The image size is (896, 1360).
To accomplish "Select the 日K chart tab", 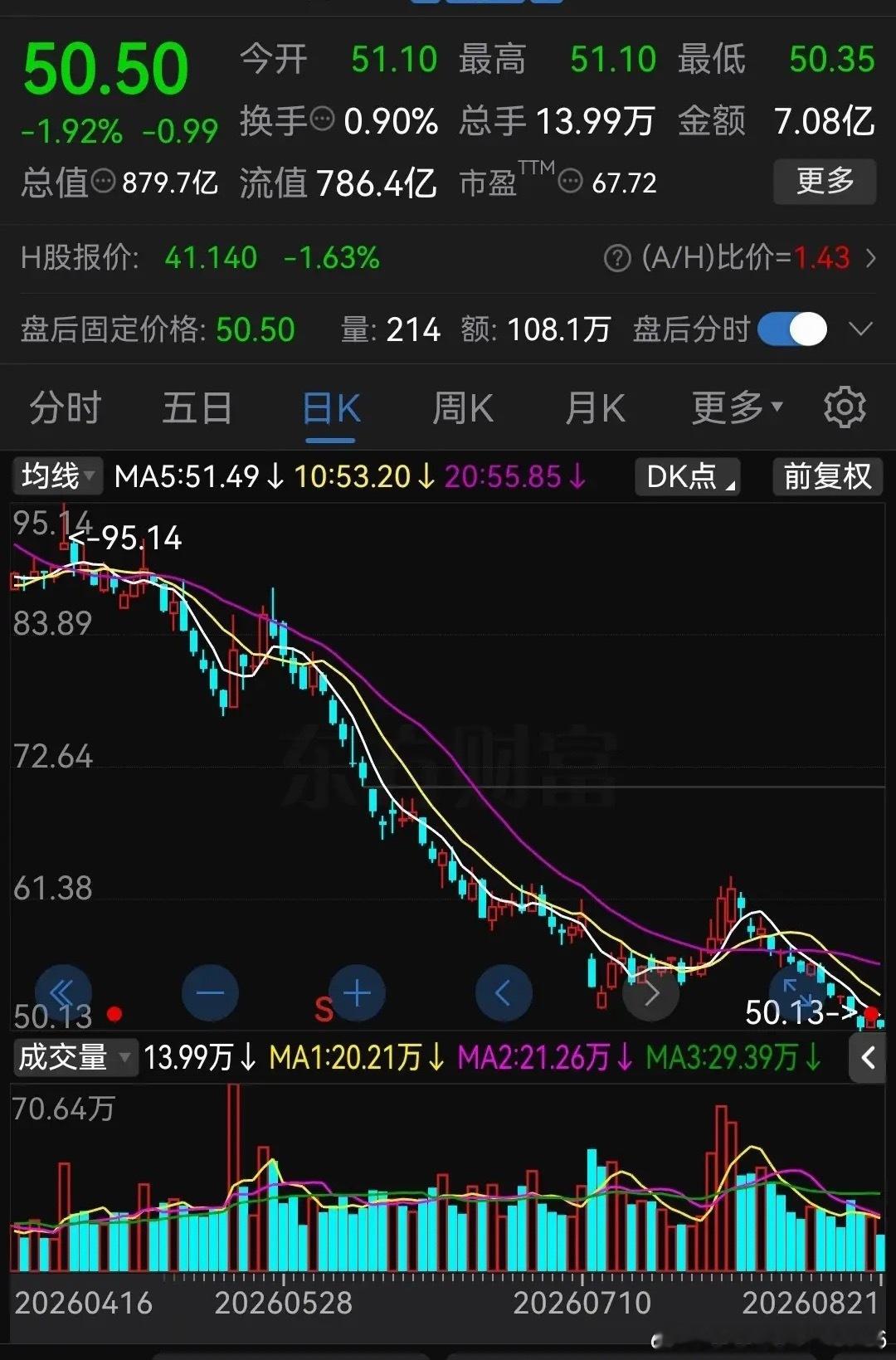I will tap(331, 410).
